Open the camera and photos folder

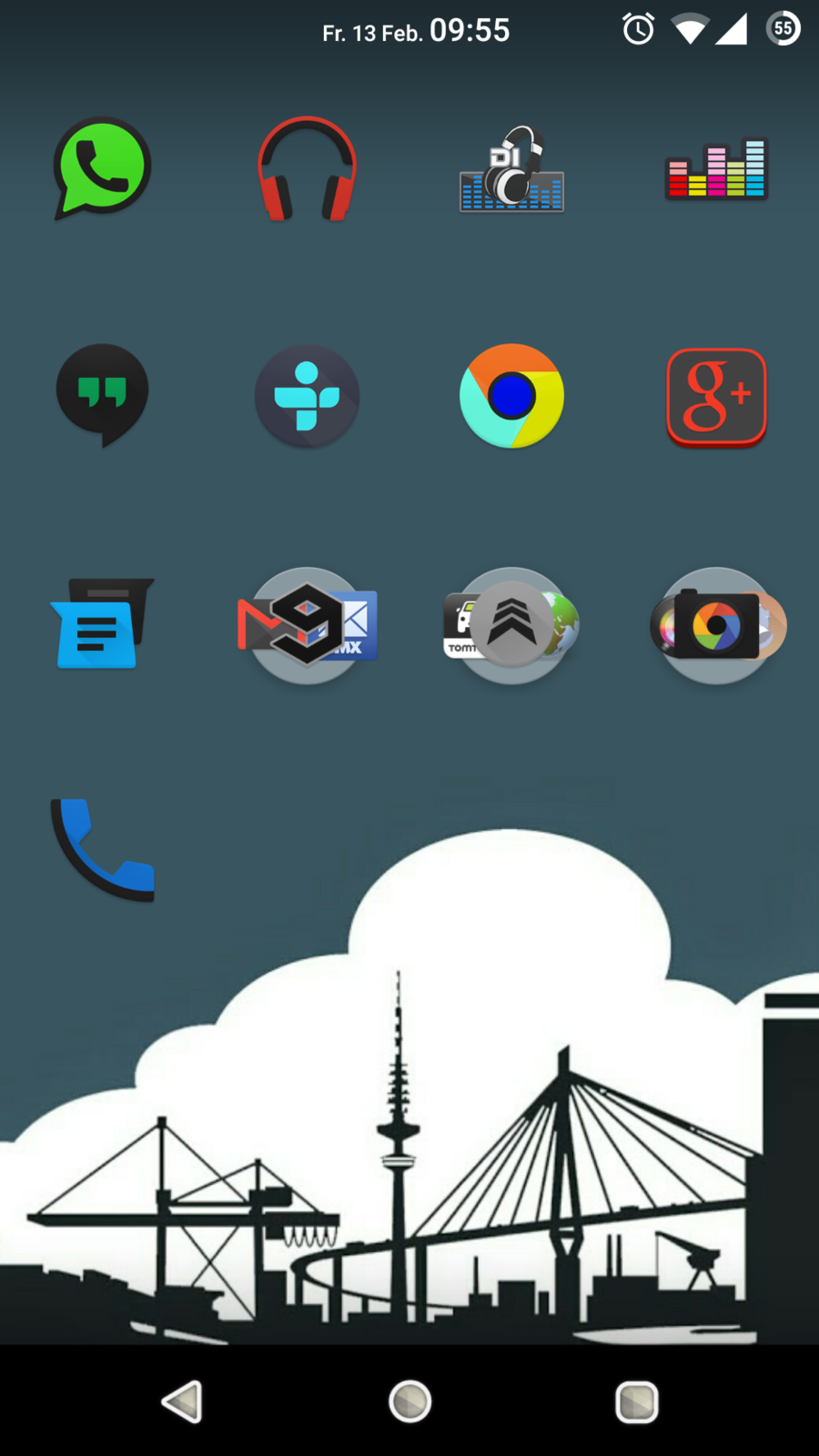click(x=716, y=625)
